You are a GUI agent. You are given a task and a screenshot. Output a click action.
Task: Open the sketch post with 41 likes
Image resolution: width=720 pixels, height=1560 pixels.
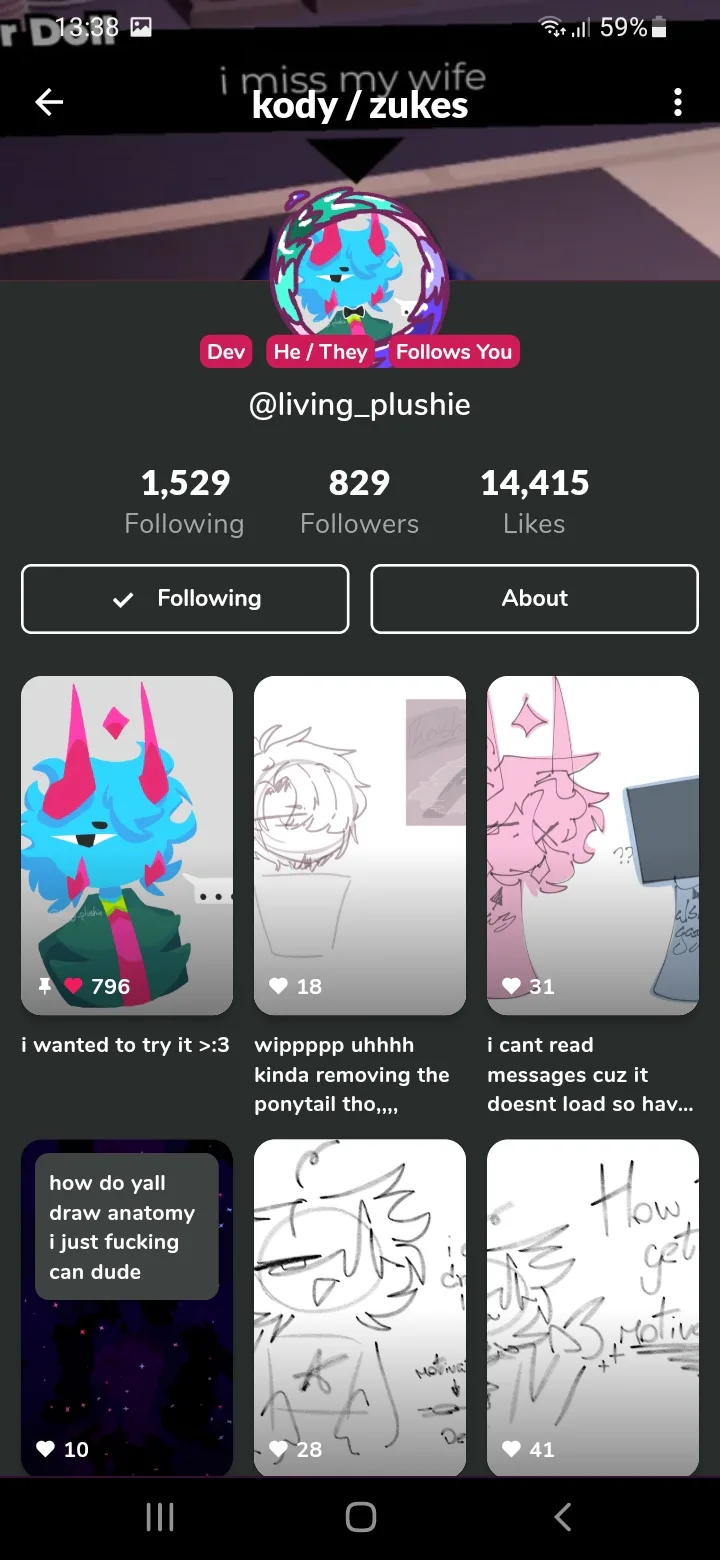[593, 1308]
